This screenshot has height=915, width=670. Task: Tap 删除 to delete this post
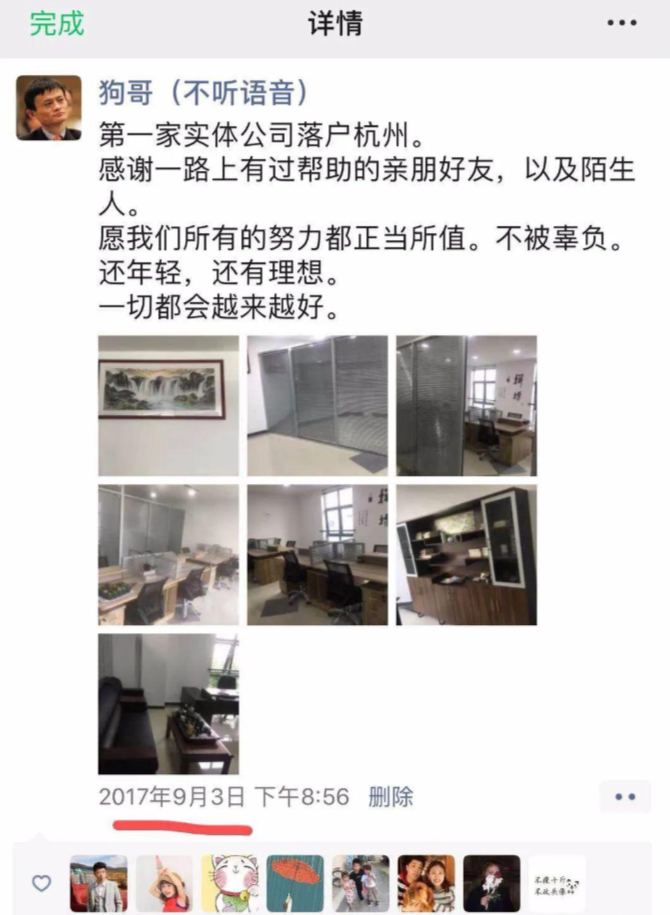(x=390, y=797)
